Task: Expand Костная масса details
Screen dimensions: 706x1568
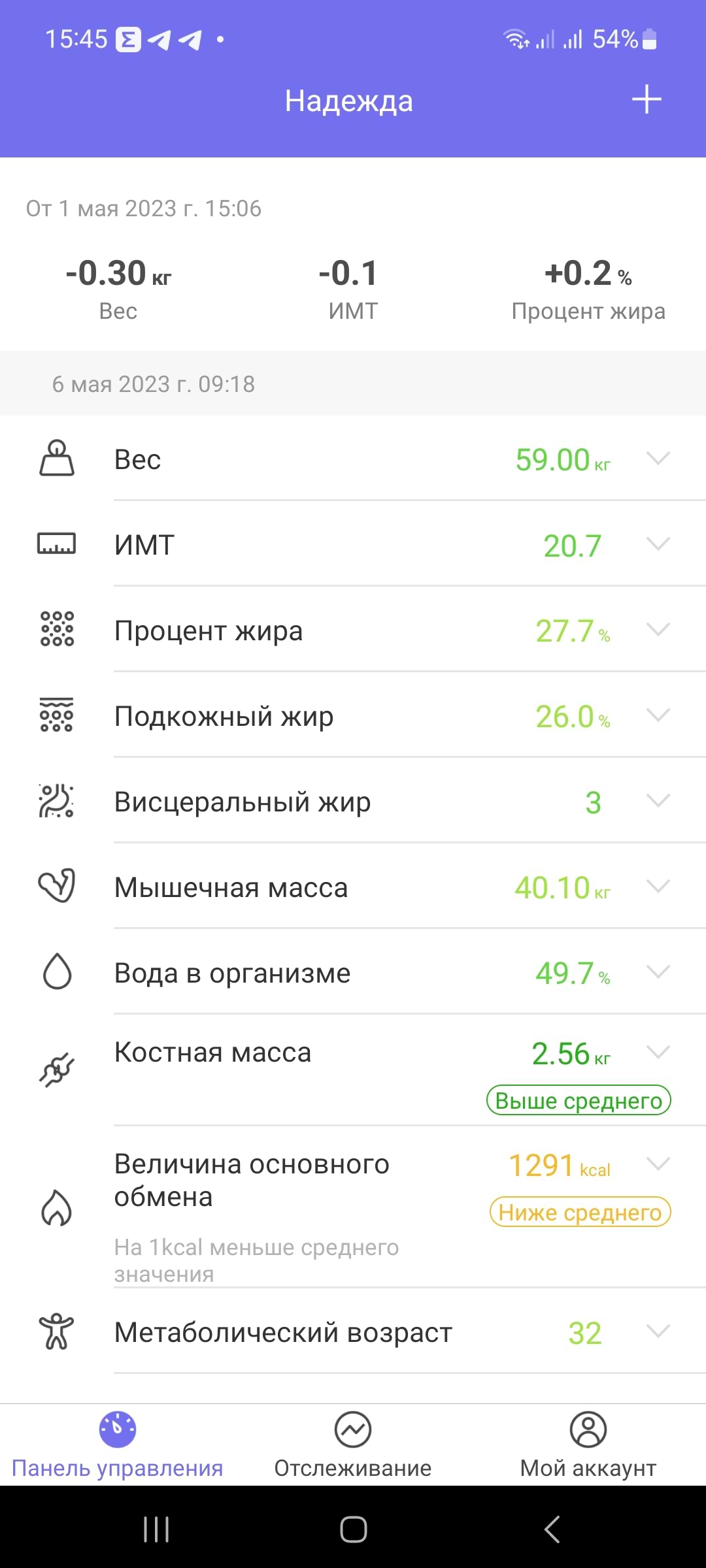Action: (x=658, y=1052)
